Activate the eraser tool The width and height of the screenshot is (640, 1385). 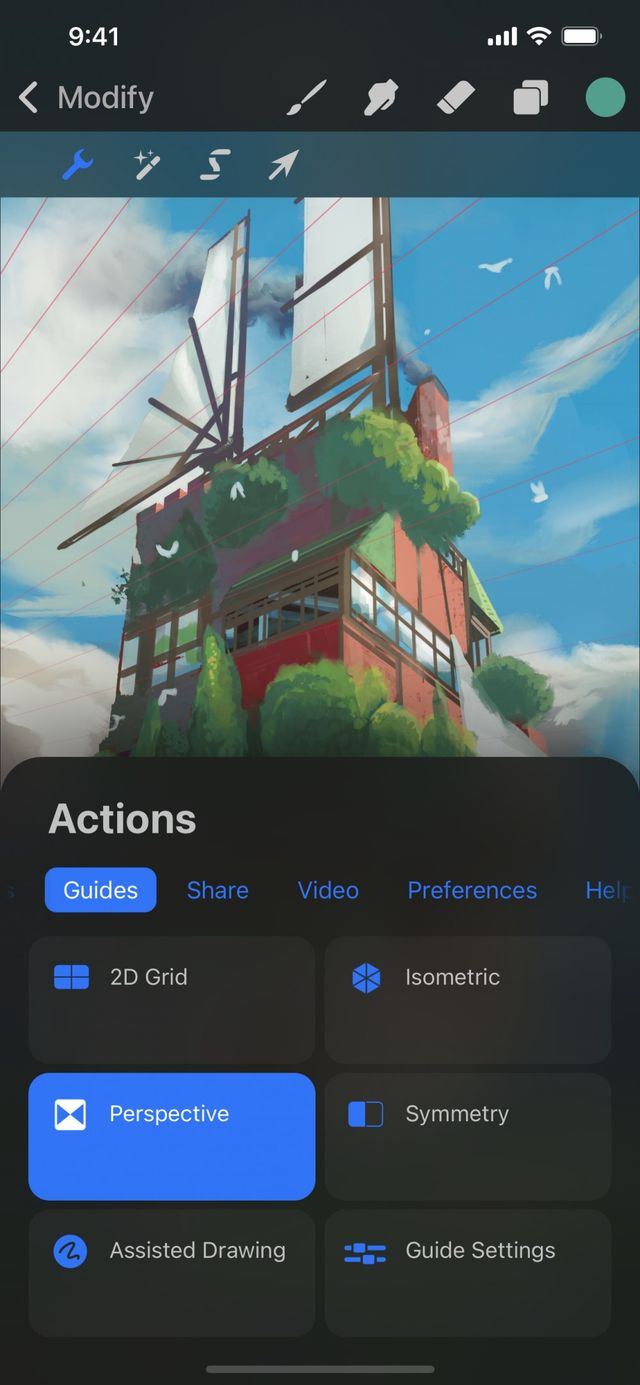456,98
